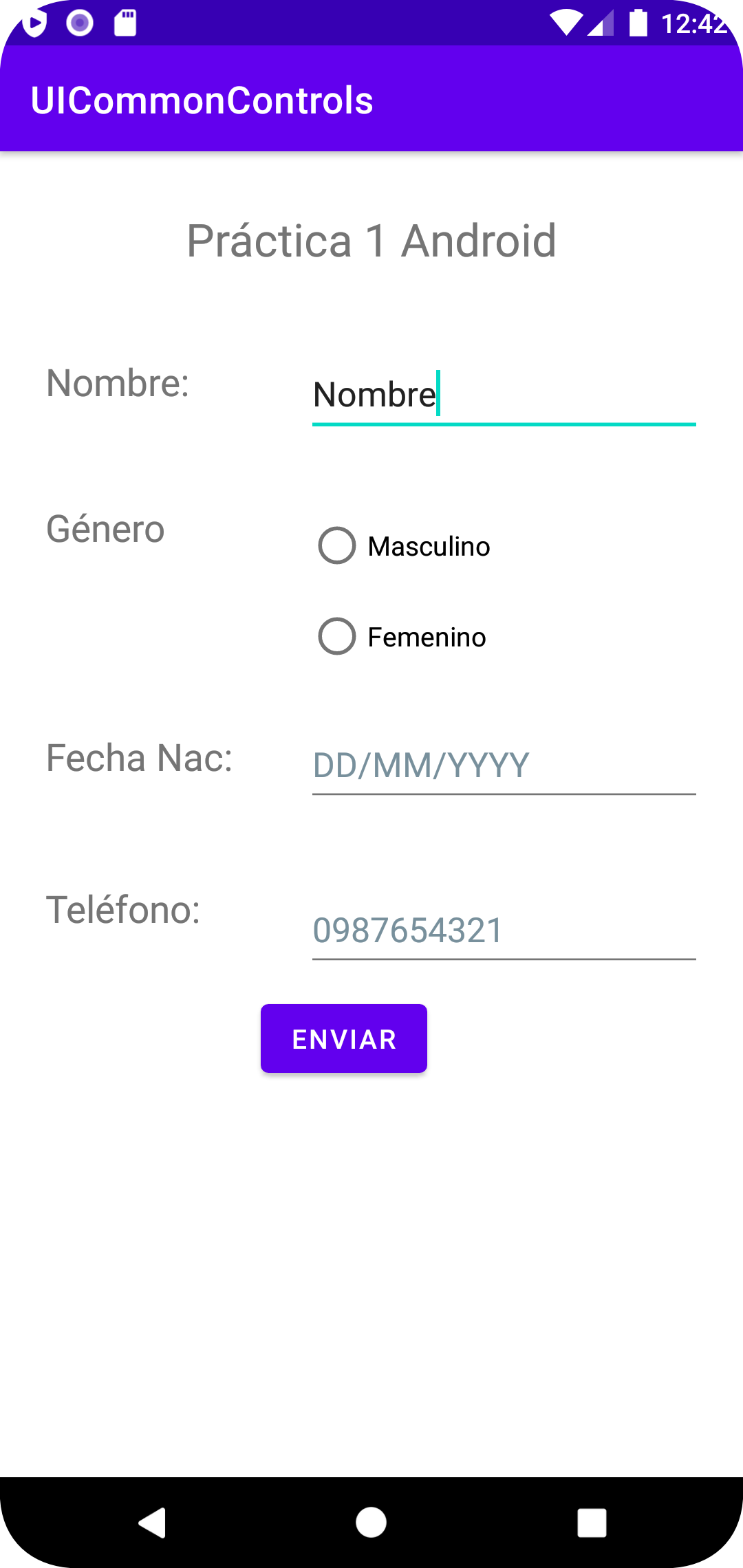Open recent apps from the navigation bar

click(x=591, y=1523)
